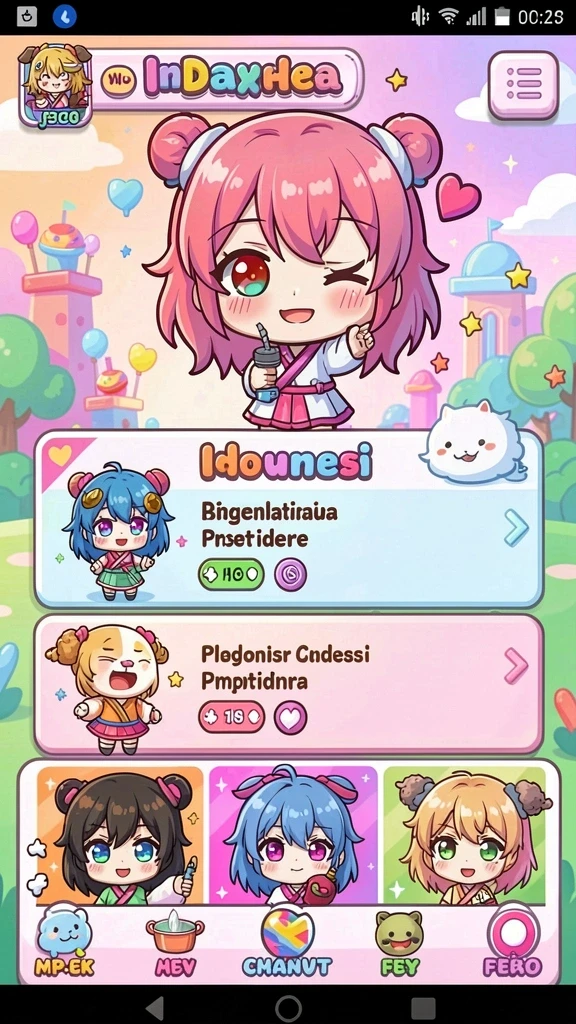Switch to the MP.EK tab
The width and height of the screenshot is (576, 1024).
coord(63,944)
